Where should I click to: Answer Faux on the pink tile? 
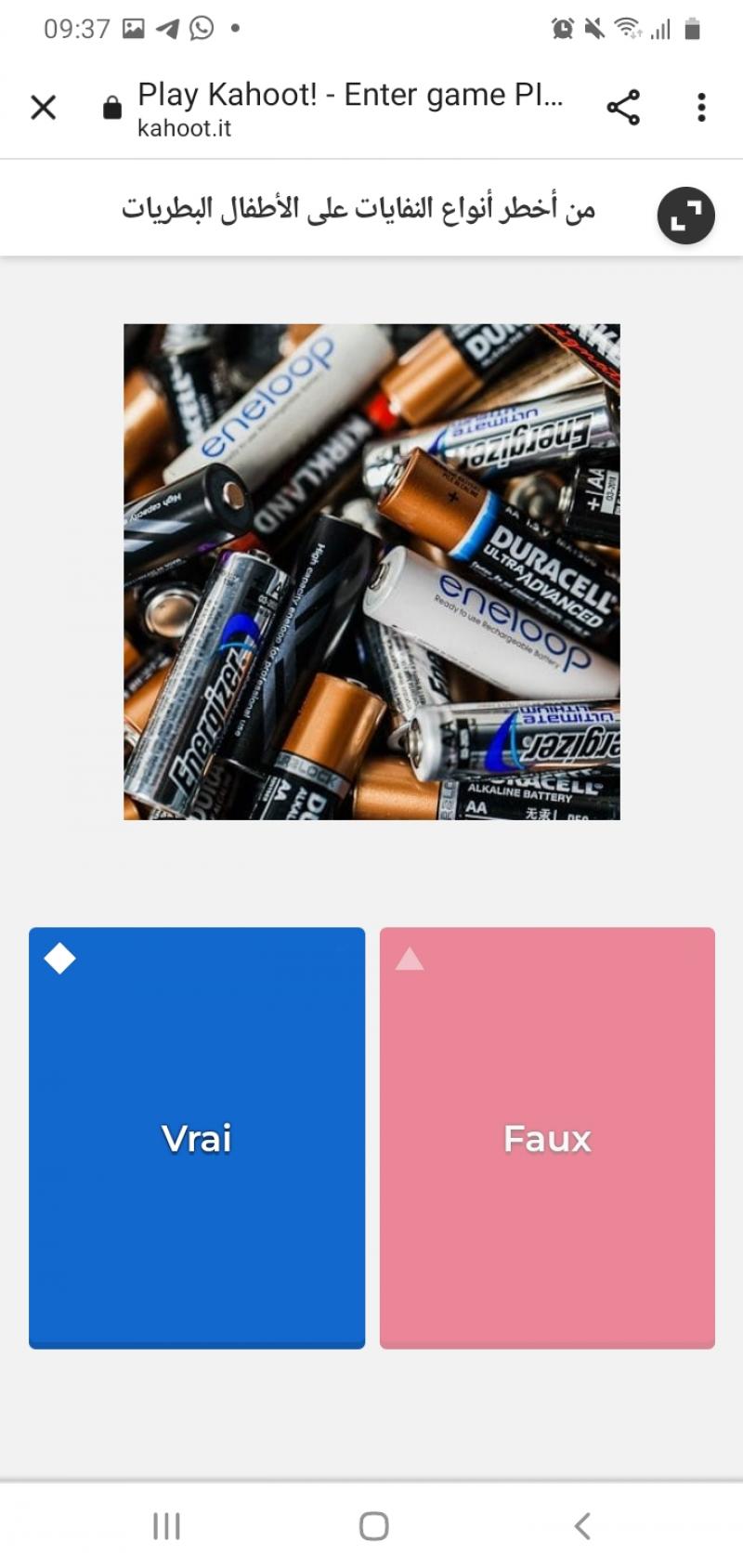click(x=547, y=1138)
